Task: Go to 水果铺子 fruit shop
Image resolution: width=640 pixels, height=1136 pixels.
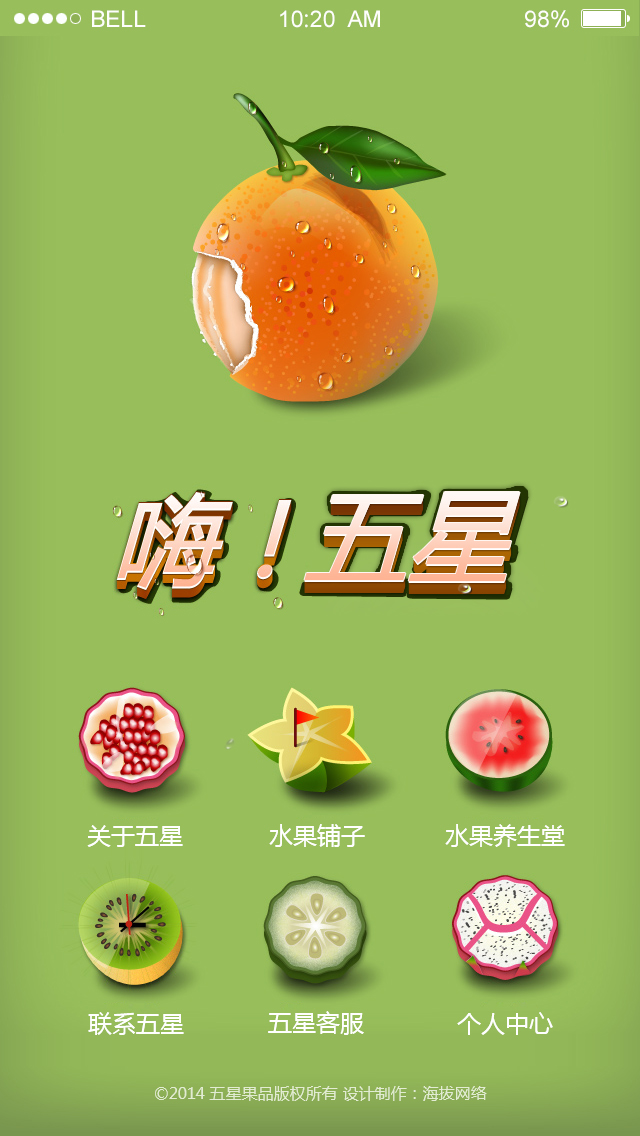Action: click(315, 742)
